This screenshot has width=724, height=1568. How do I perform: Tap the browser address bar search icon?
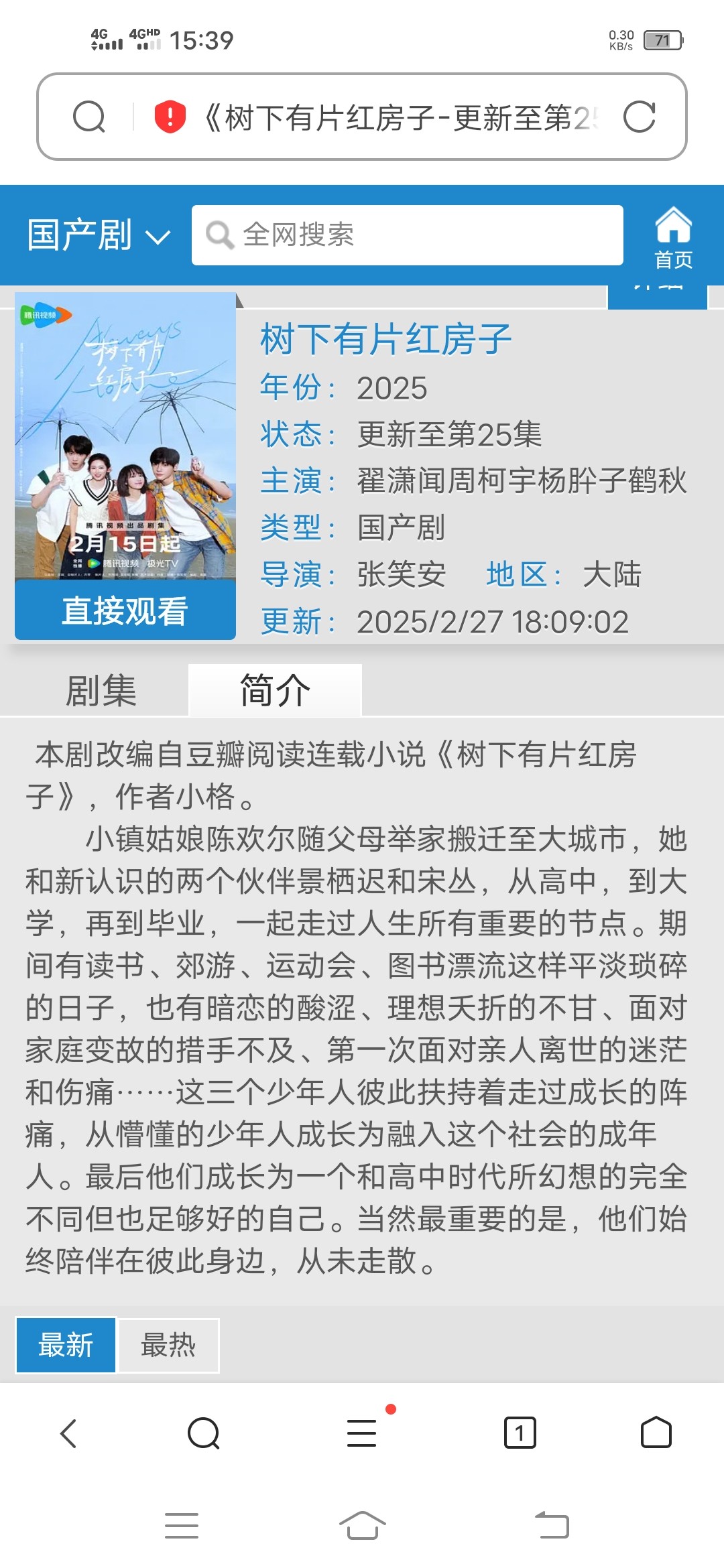(x=89, y=117)
